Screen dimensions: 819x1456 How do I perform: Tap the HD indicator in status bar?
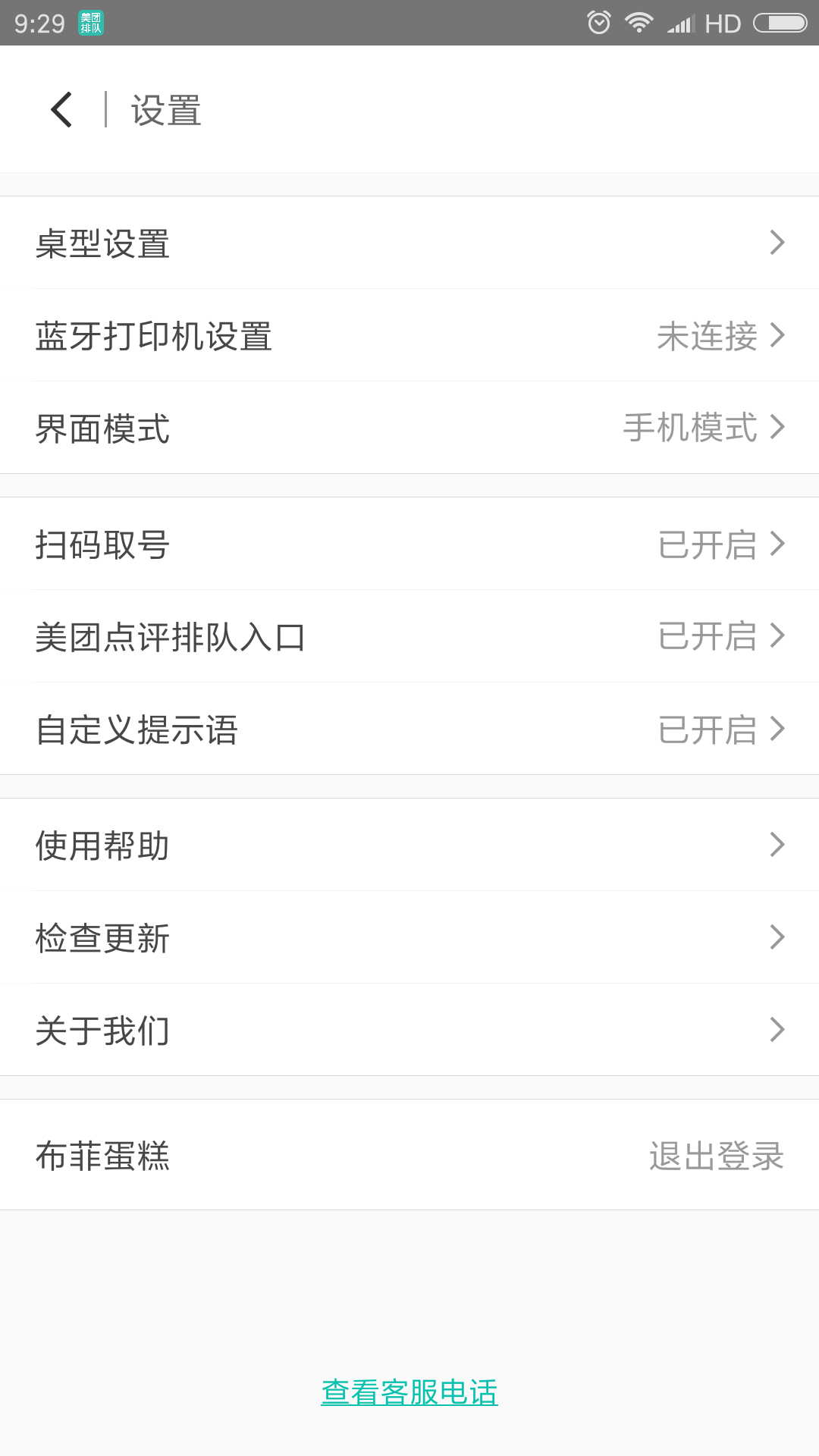[x=723, y=22]
